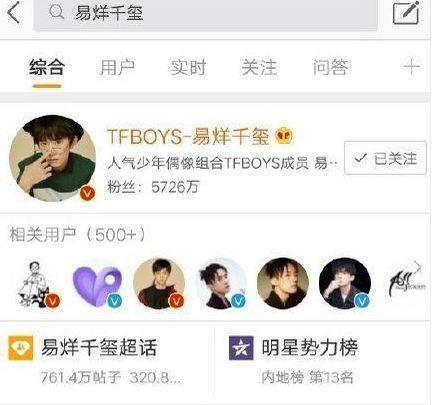Select the 关注 tab
Screen dimensions: 439x405
point(259,67)
